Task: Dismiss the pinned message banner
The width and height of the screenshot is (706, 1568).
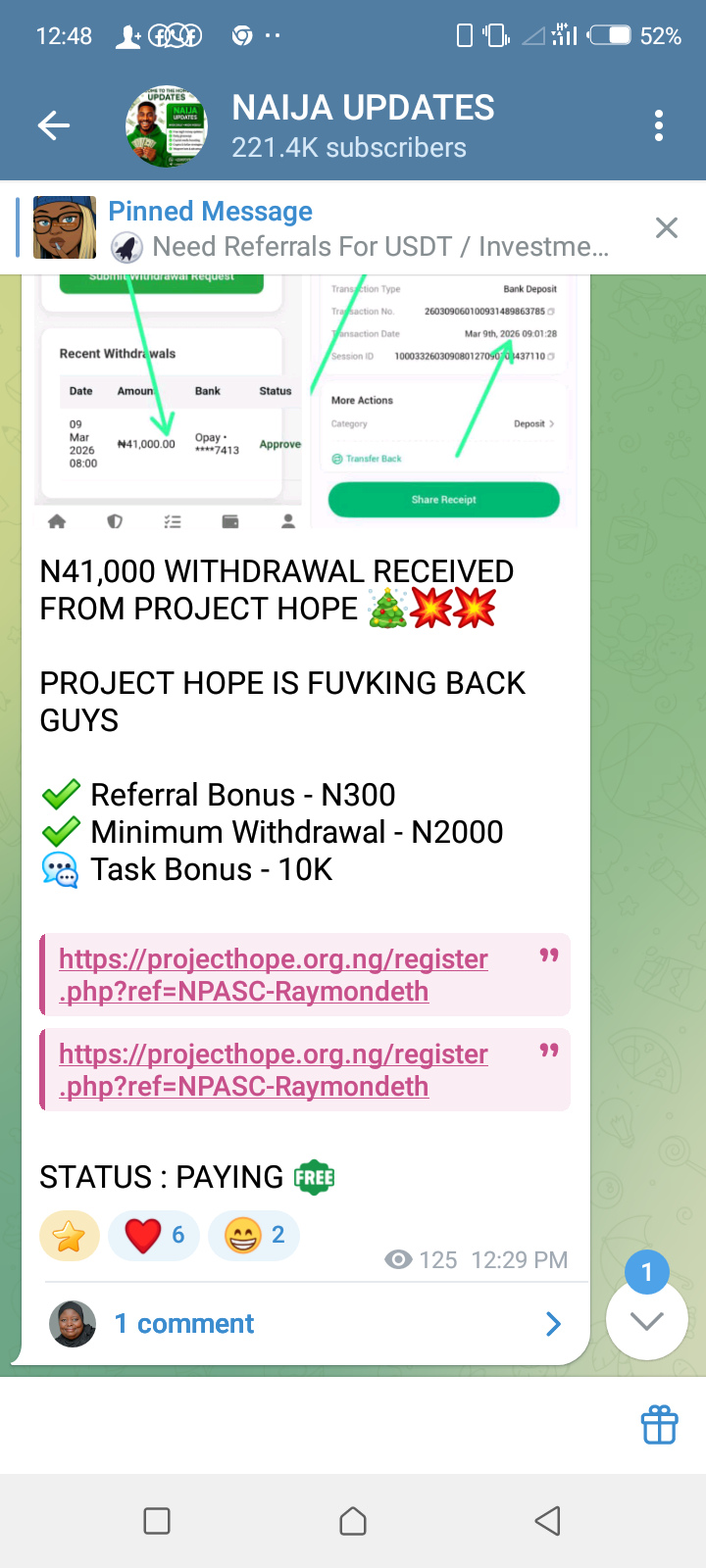Action: coord(667,228)
